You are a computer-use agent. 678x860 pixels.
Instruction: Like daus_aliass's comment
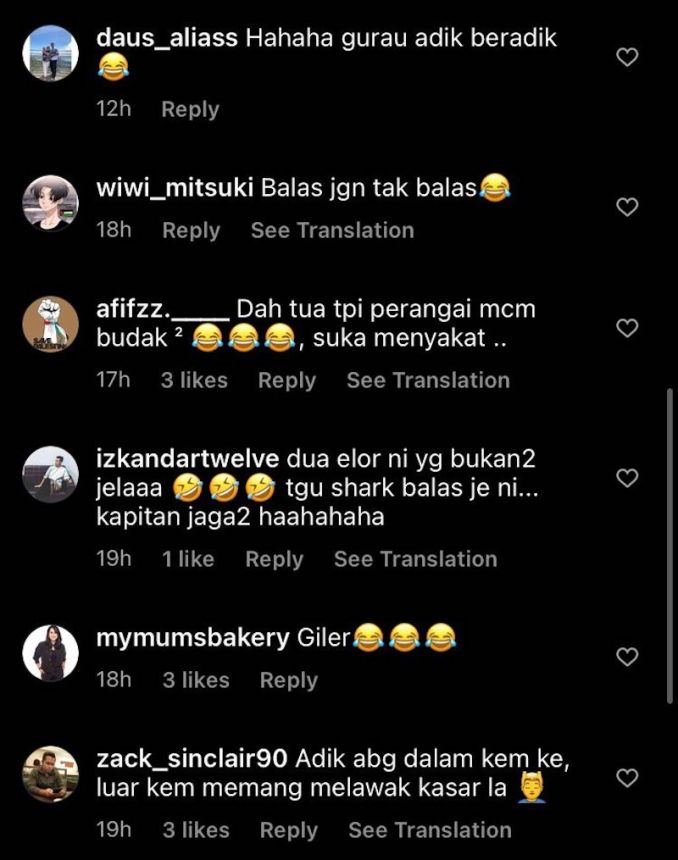point(627,58)
